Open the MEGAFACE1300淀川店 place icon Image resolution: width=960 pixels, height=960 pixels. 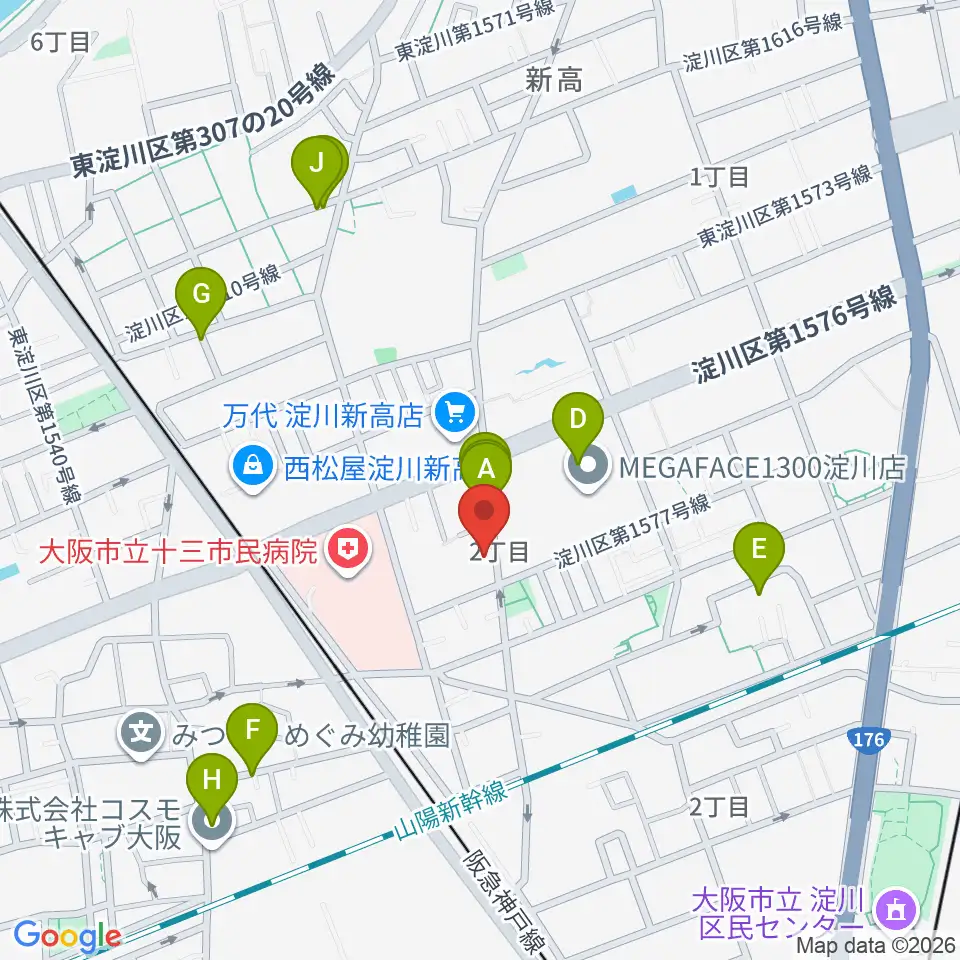click(588, 468)
